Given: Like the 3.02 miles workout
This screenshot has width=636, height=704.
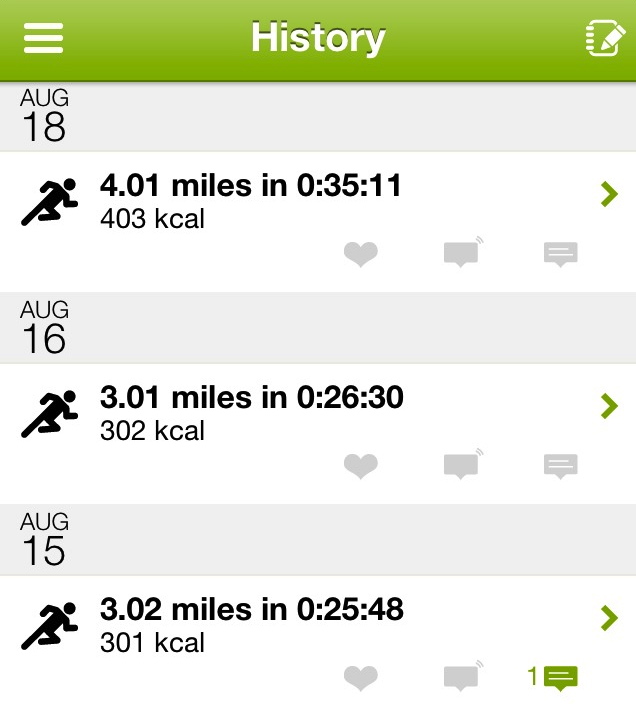Looking at the screenshot, I should 361,679.
